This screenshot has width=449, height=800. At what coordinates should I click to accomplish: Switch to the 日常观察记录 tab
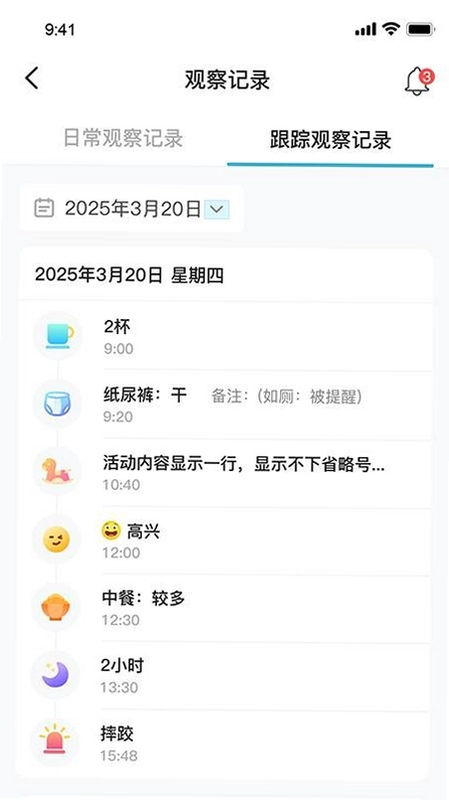(x=123, y=139)
